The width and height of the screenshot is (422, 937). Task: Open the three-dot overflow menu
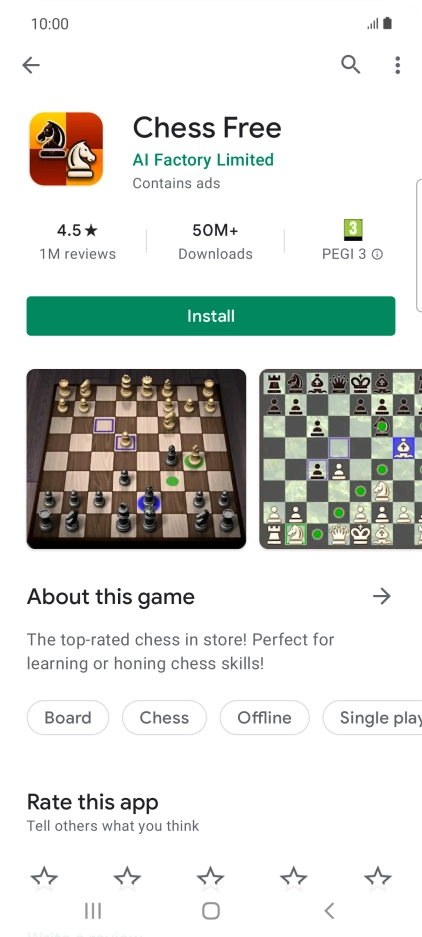pyautogui.click(x=397, y=65)
